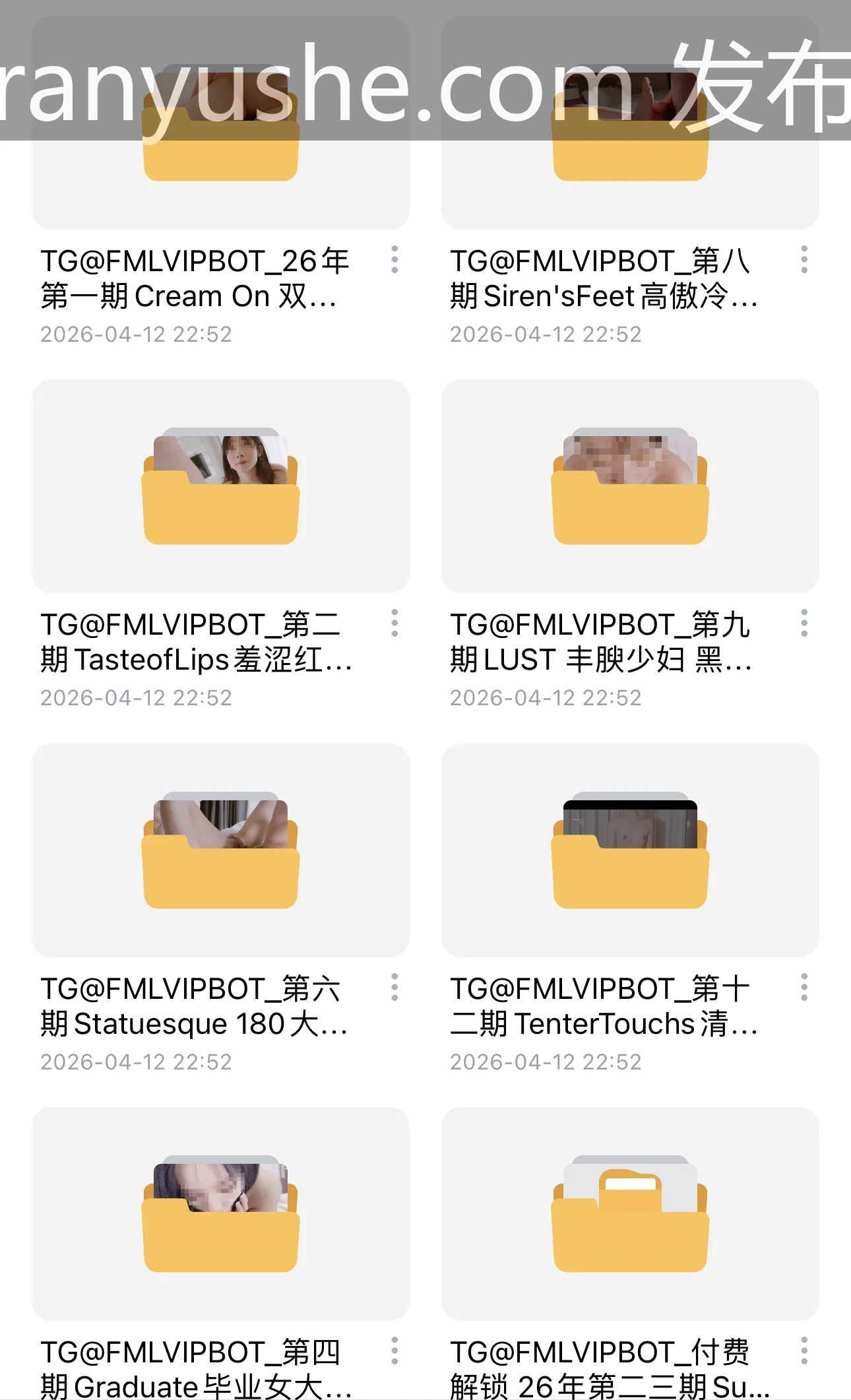
Task: Show more options for the Cream On folder
Action: [394, 259]
